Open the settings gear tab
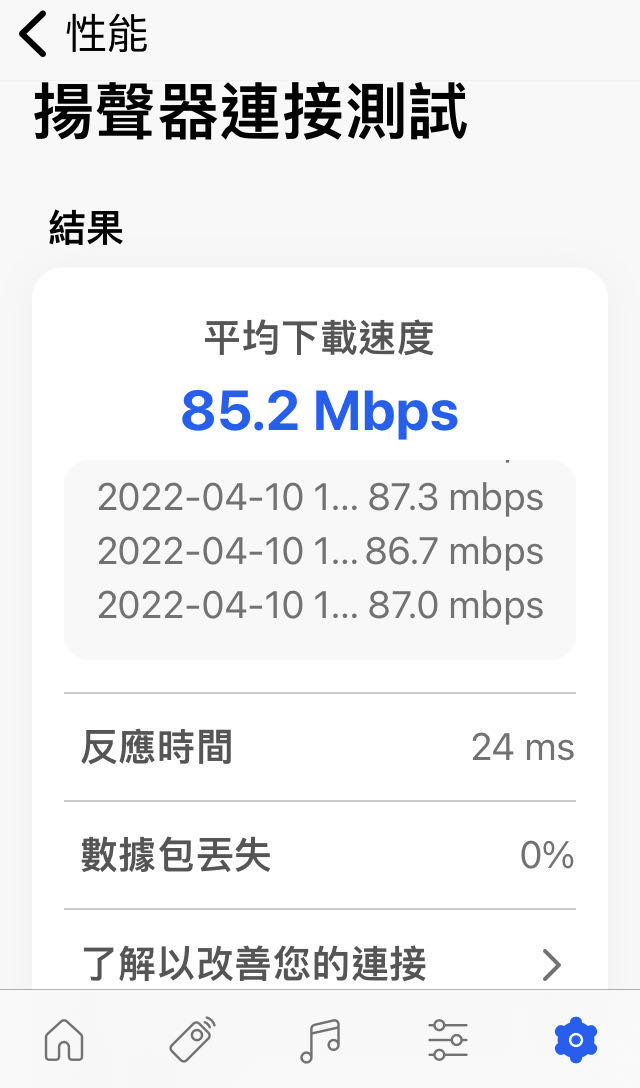Viewport: 640px width, 1088px height. click(x=575, y=1039)
